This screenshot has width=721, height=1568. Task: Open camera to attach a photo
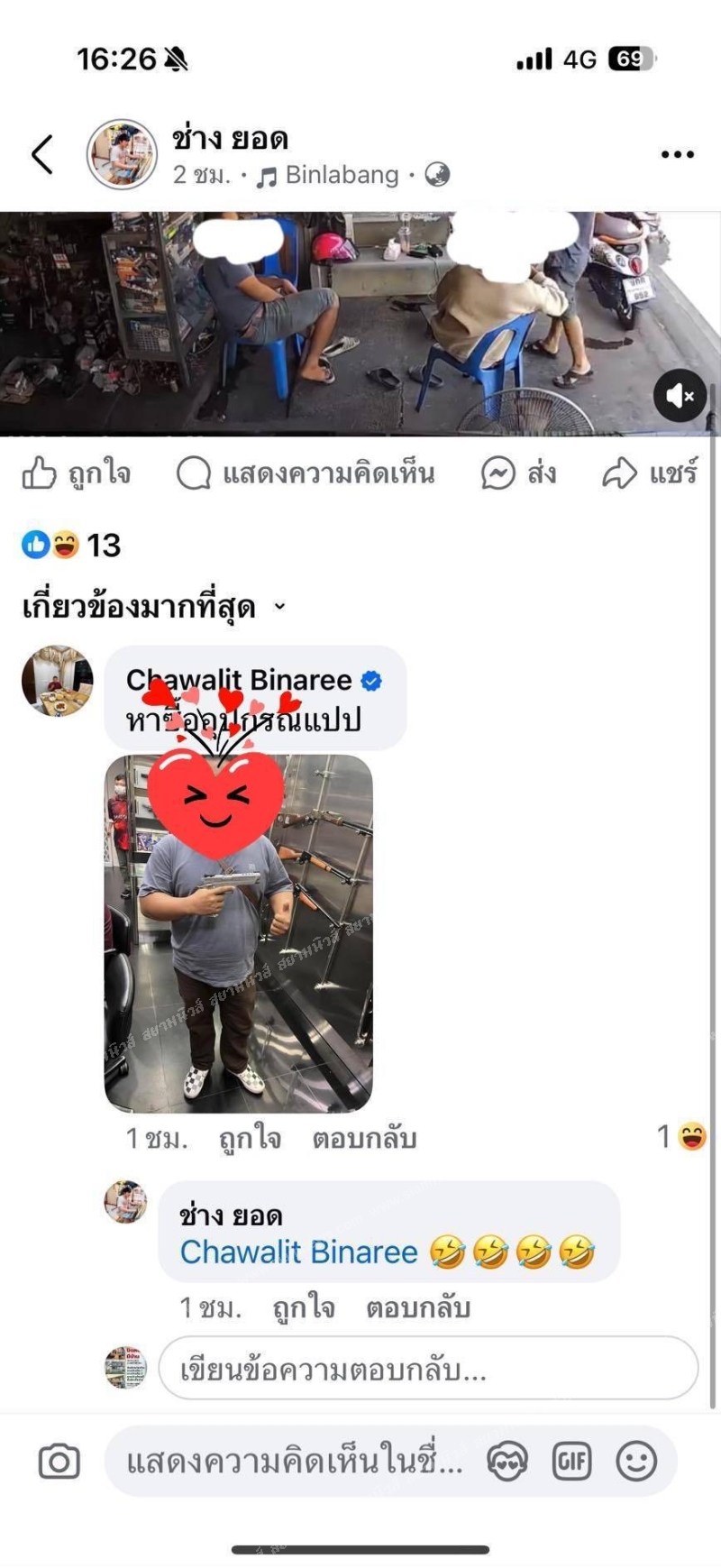coord(59,1462)
